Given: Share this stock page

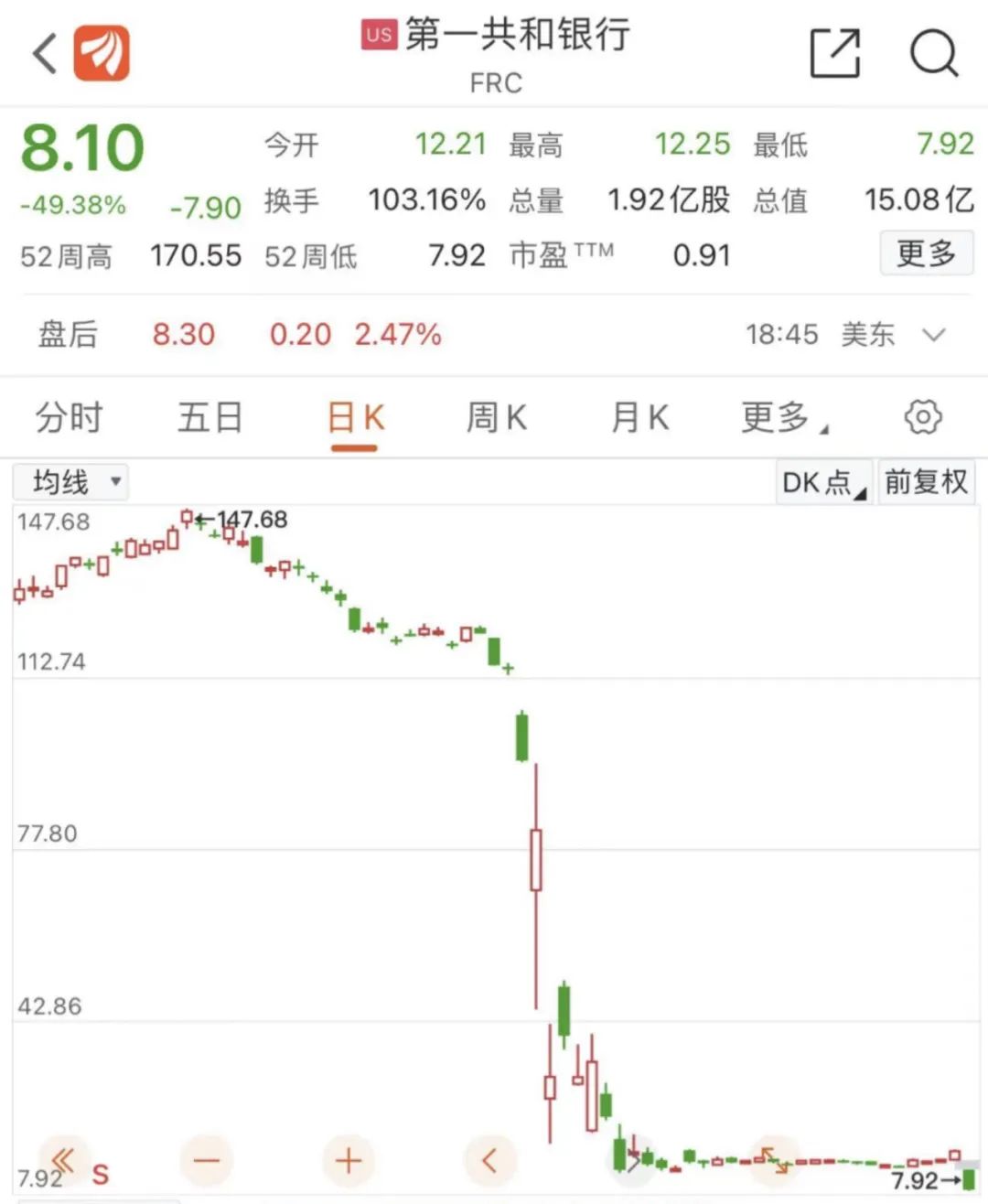Looking at the screenshot, I should [835, 52].
